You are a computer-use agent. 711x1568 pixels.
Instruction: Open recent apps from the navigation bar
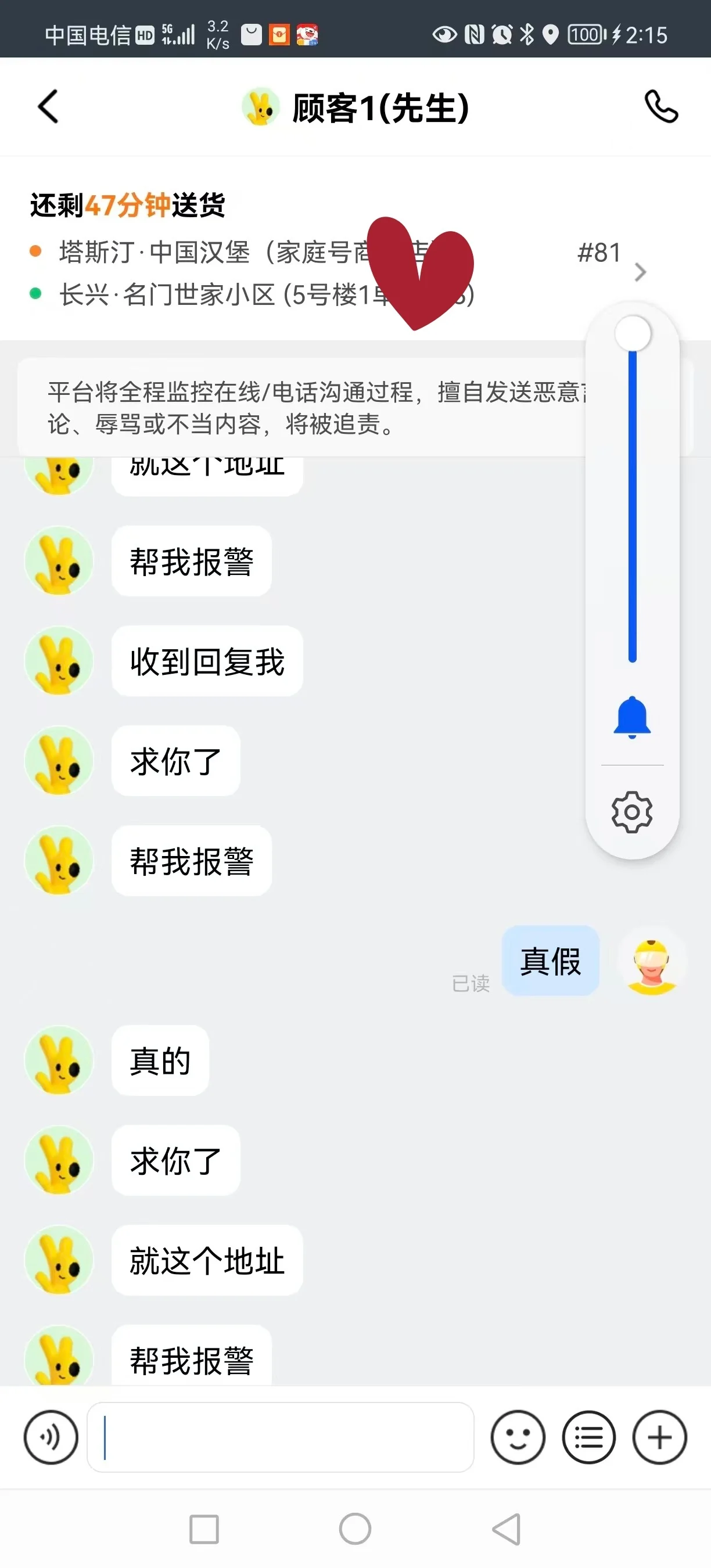(204, 1529)
